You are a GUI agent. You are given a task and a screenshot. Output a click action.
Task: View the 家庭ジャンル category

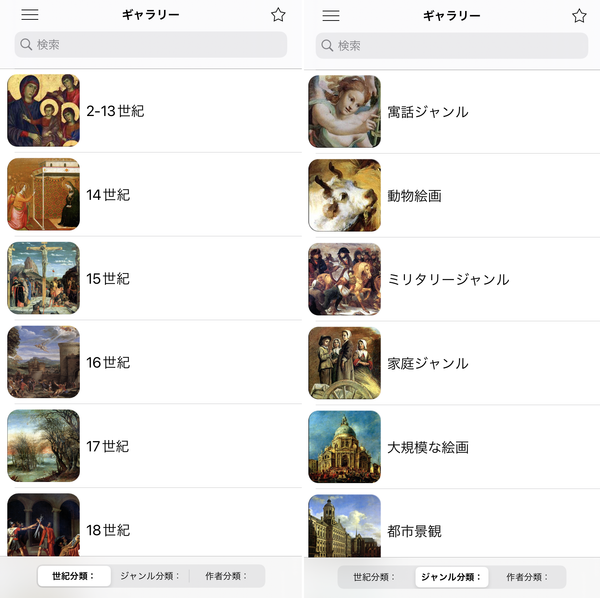[x=452, y=363]
